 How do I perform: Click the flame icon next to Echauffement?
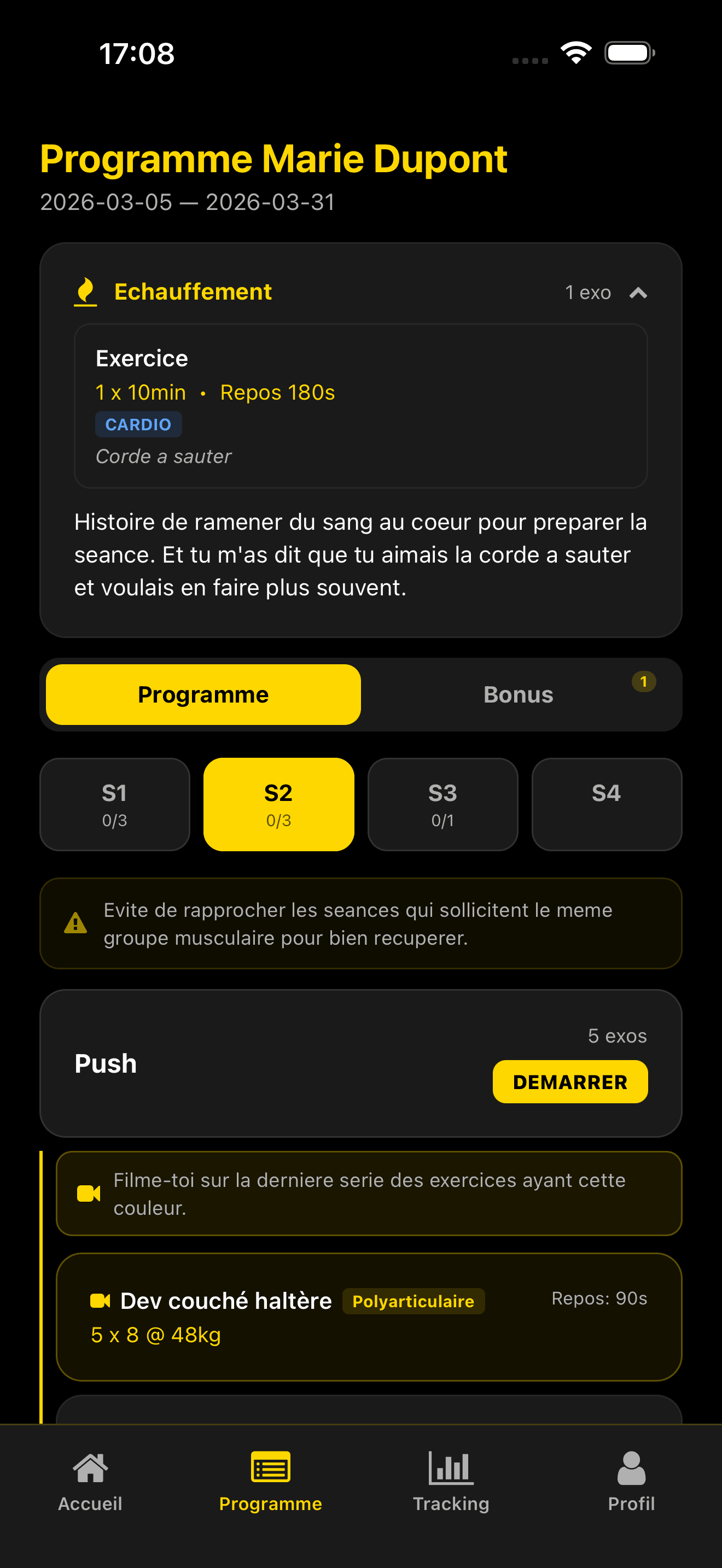pos(85,291)
